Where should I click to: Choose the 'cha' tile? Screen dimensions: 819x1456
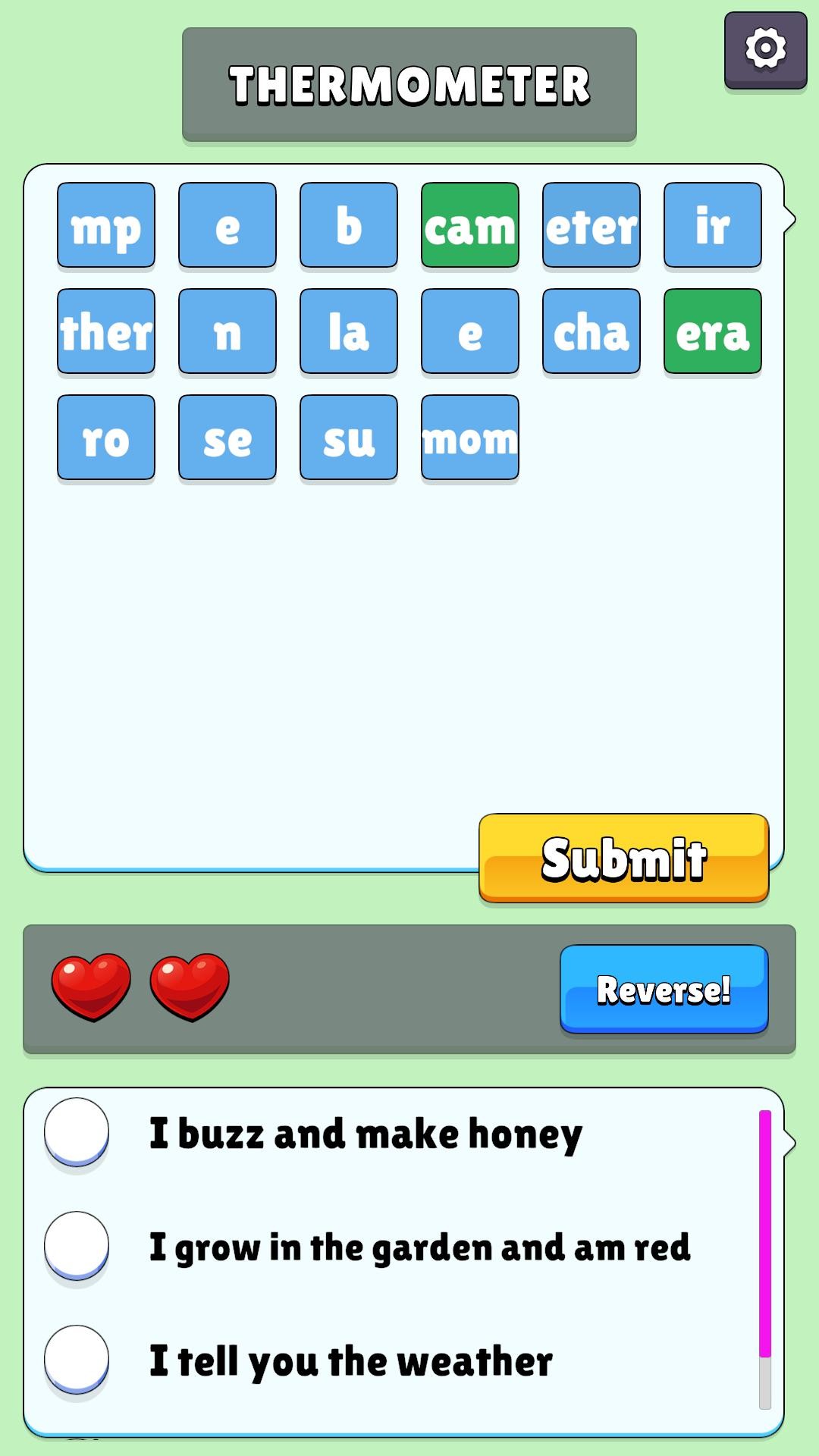(x=591, y=331)
